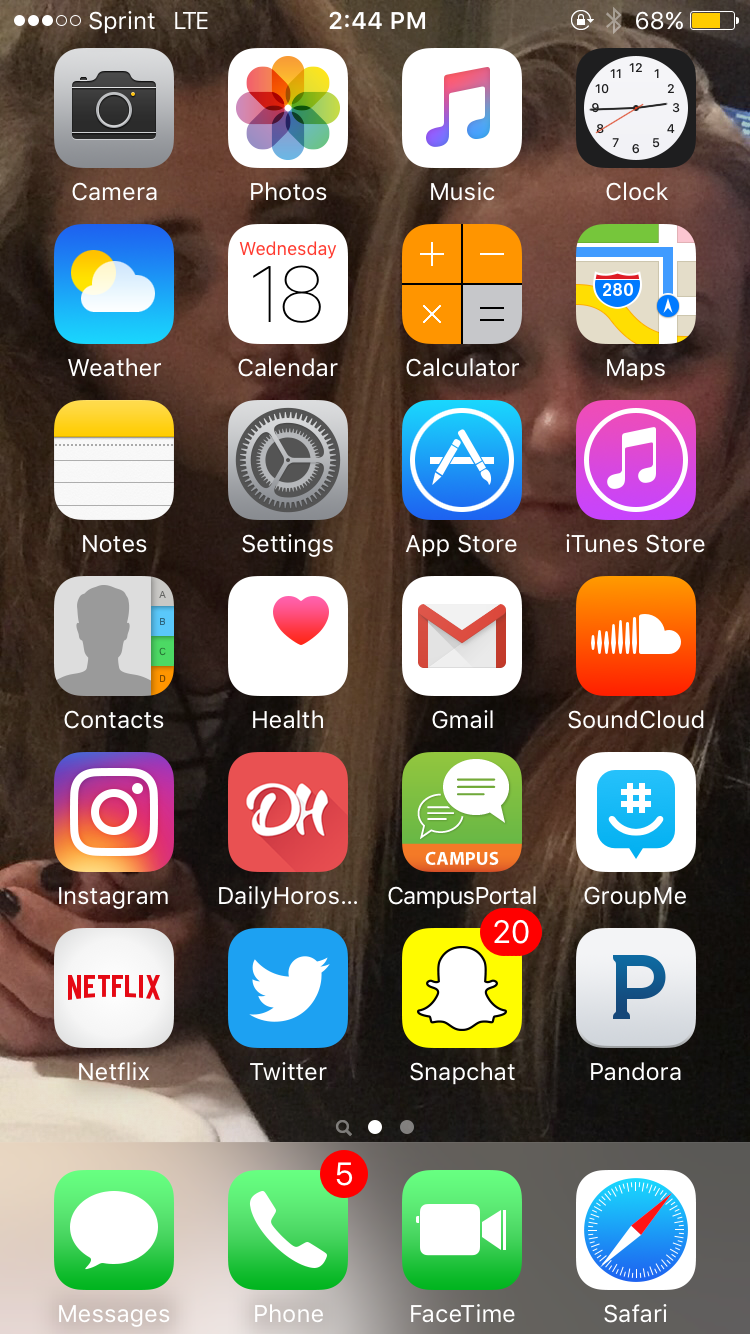Open the Maps app
Viewport: 750px width, 1334px height.
tap(636, 284)
